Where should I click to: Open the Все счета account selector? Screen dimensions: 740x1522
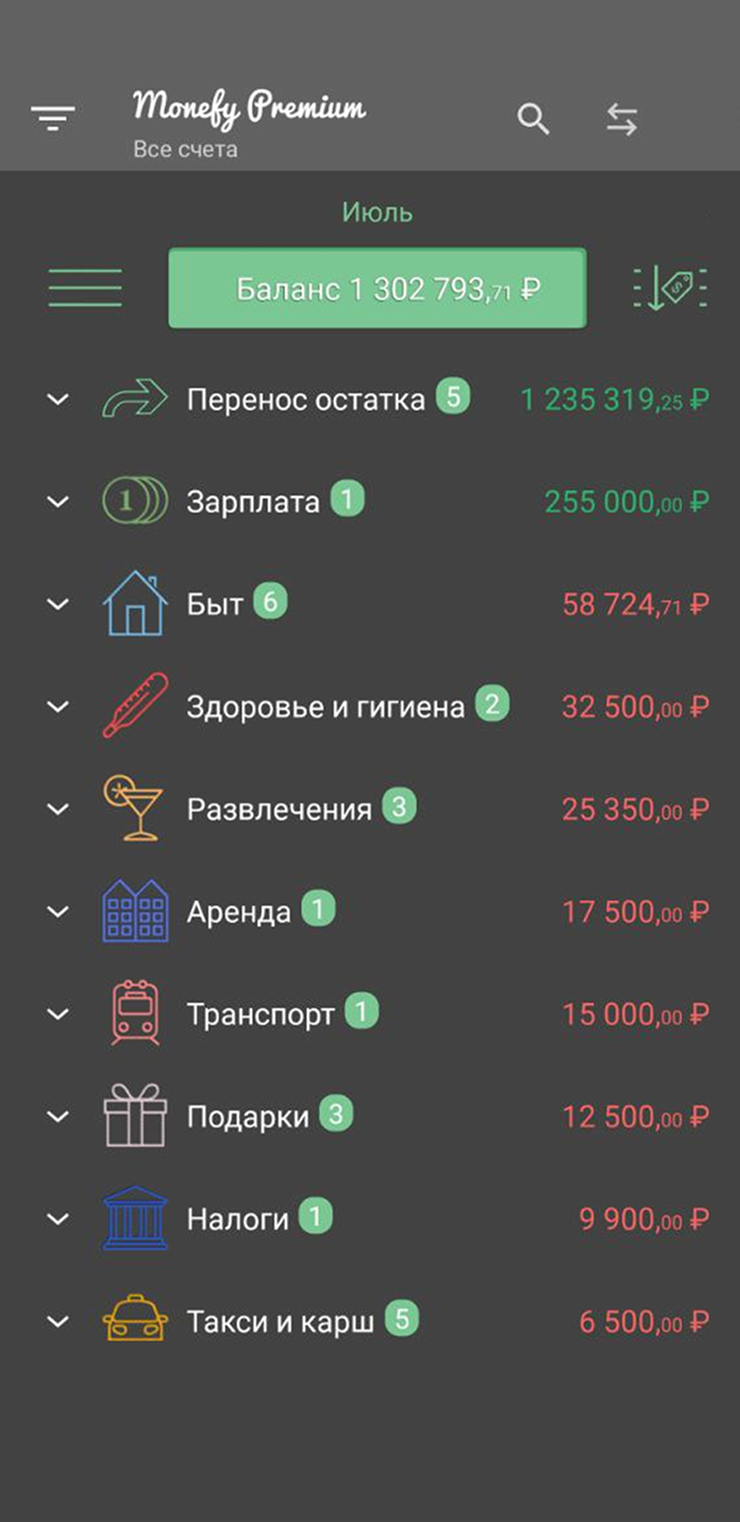pos(186,150)
